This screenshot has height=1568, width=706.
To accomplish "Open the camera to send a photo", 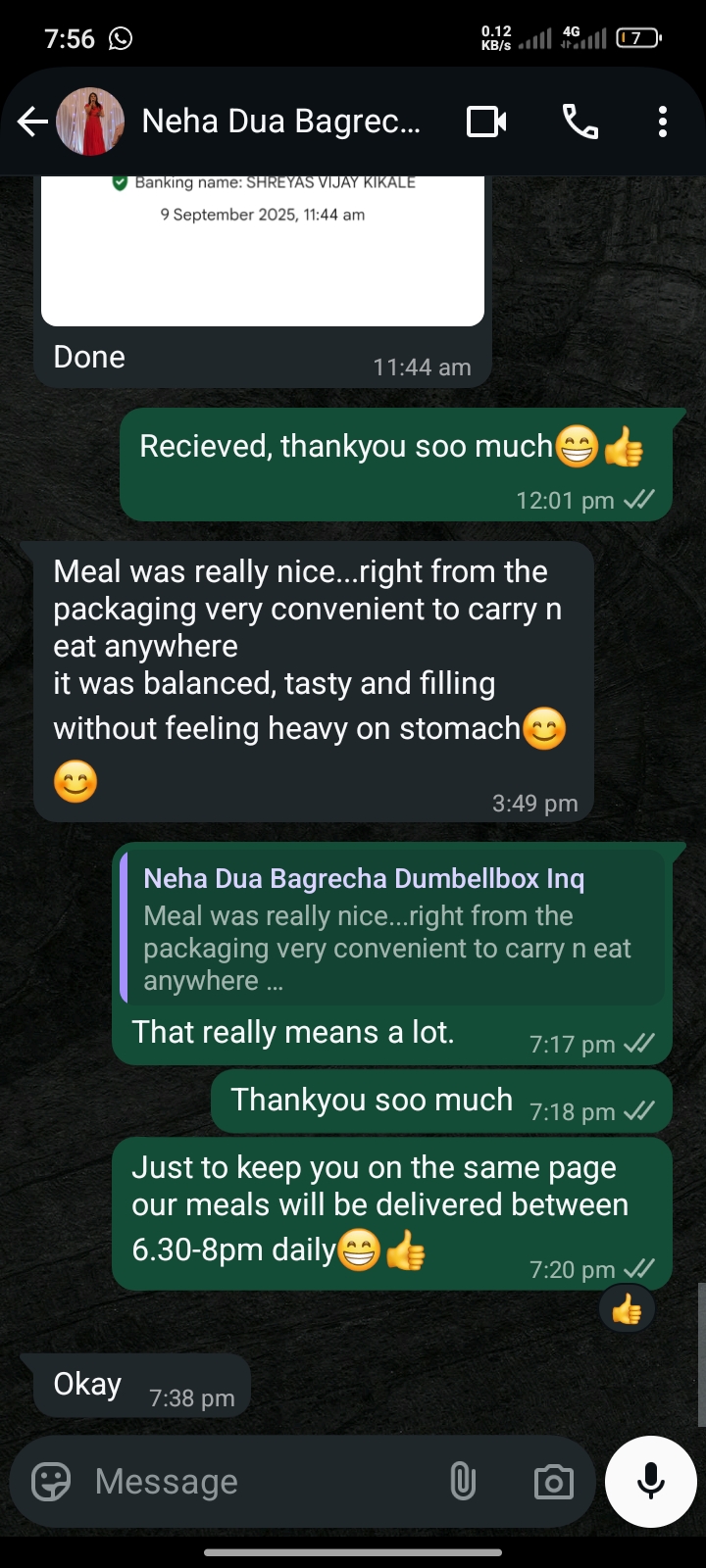I will (x=553, y=1482).
